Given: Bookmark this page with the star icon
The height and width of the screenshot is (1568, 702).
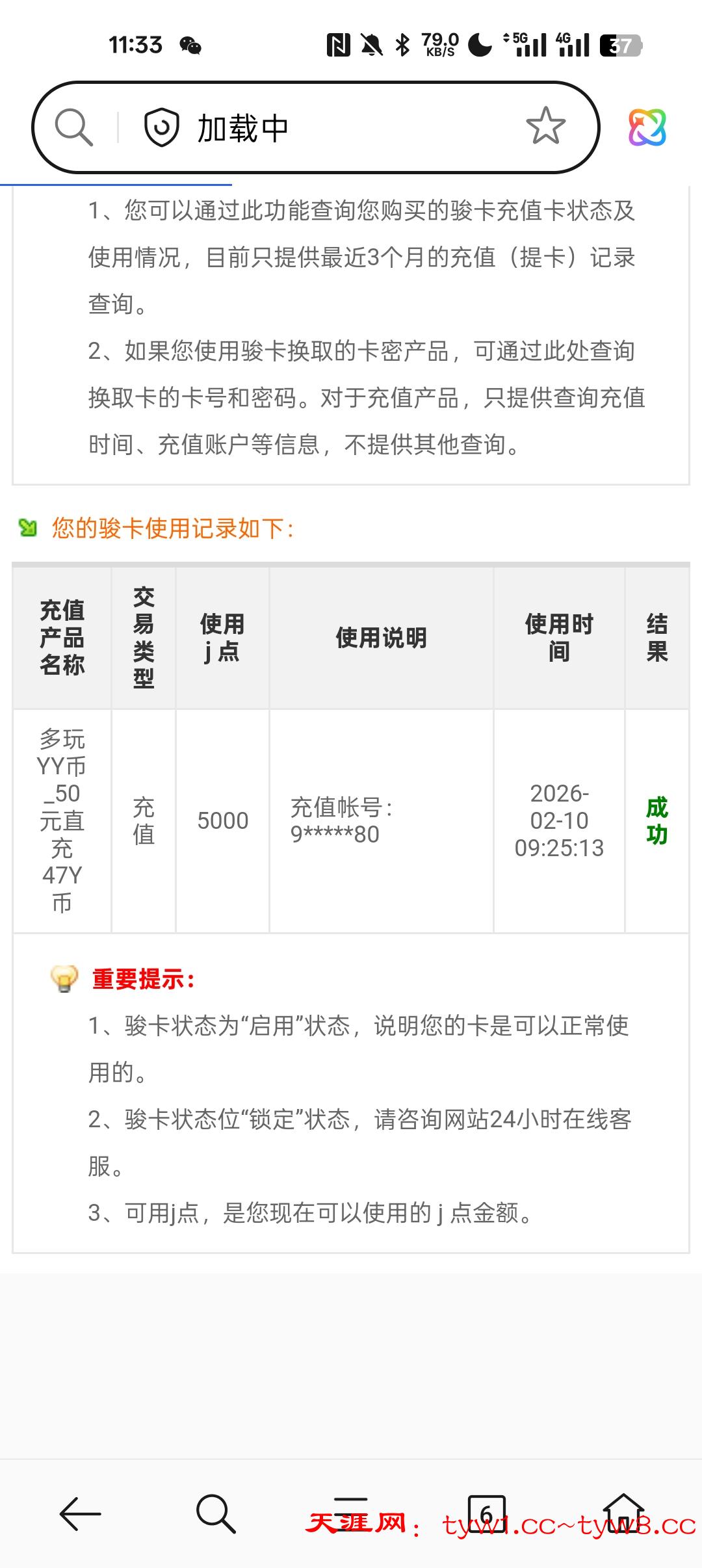Looking at the screenshot, I should [545, 126].
